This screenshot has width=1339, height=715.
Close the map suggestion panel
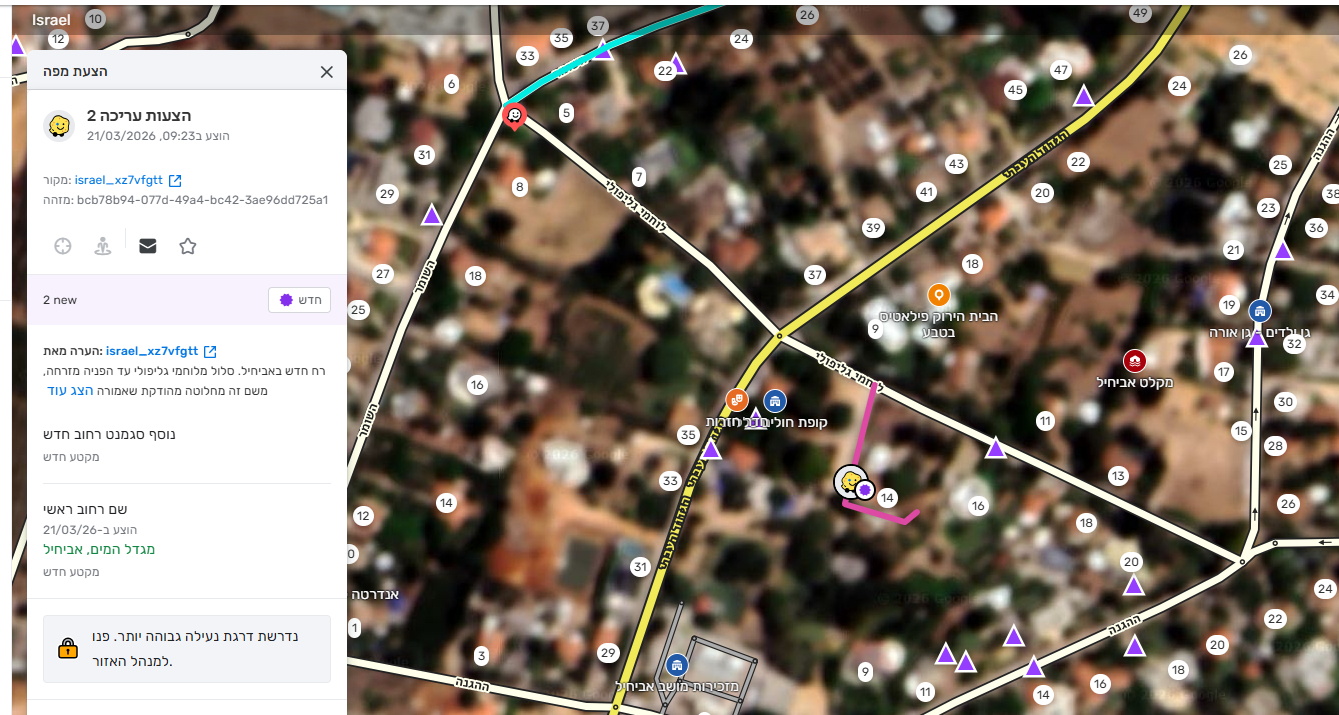(326, 72)
